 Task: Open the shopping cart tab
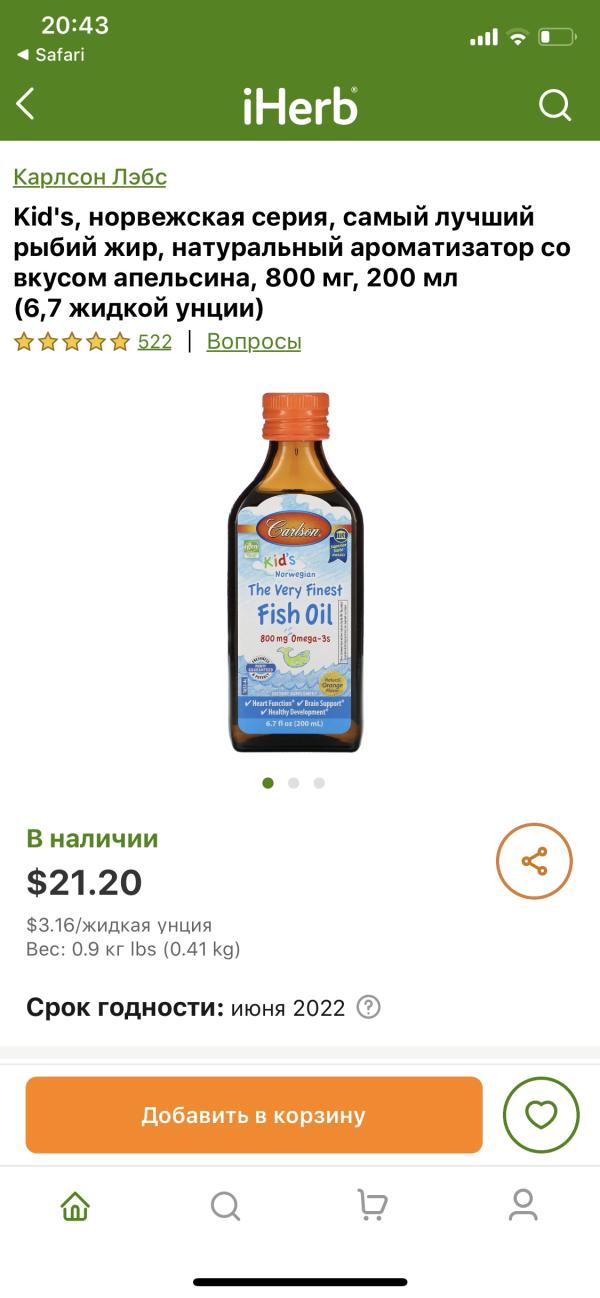[x=373, y=1206]
